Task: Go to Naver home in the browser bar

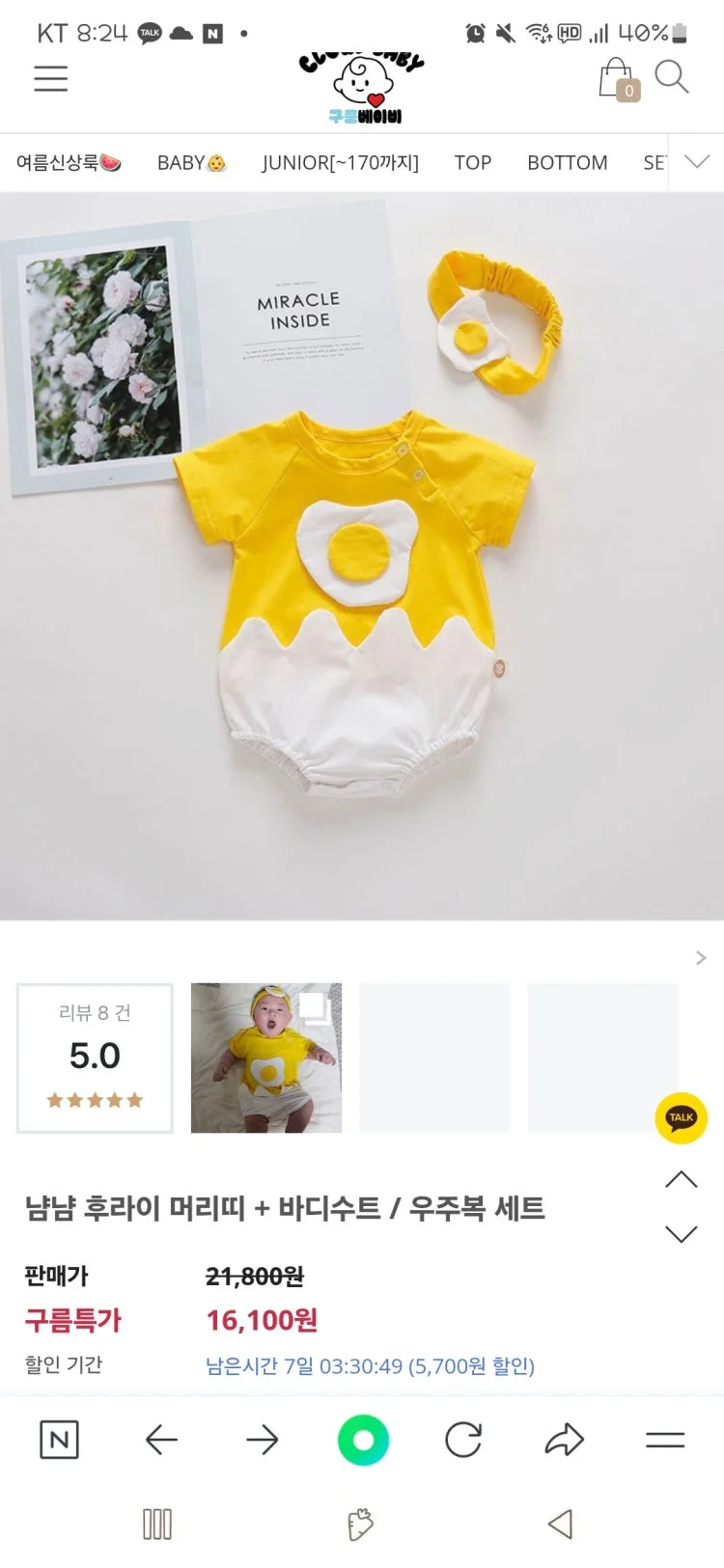Action: 59,1440
